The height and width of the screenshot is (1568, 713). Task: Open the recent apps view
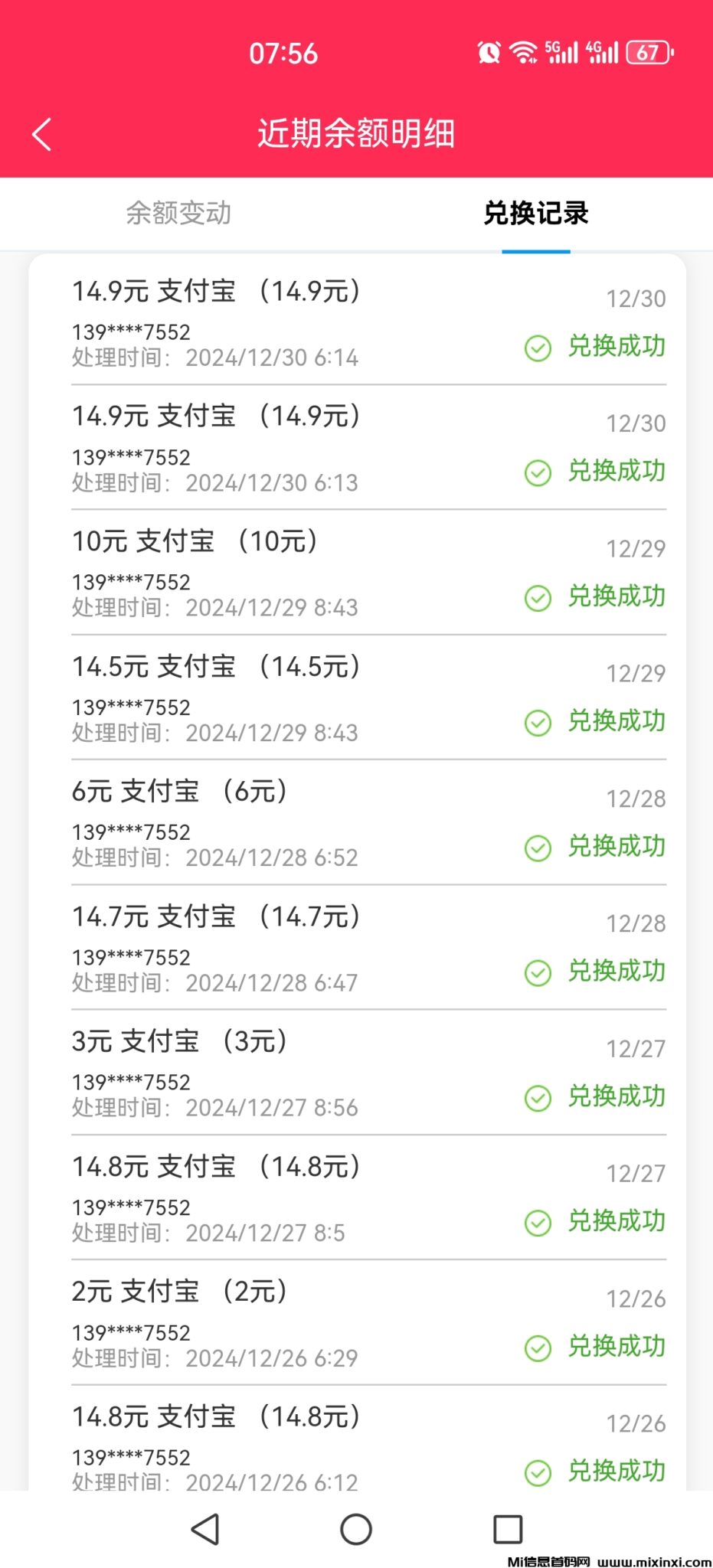pos(508,1529)
